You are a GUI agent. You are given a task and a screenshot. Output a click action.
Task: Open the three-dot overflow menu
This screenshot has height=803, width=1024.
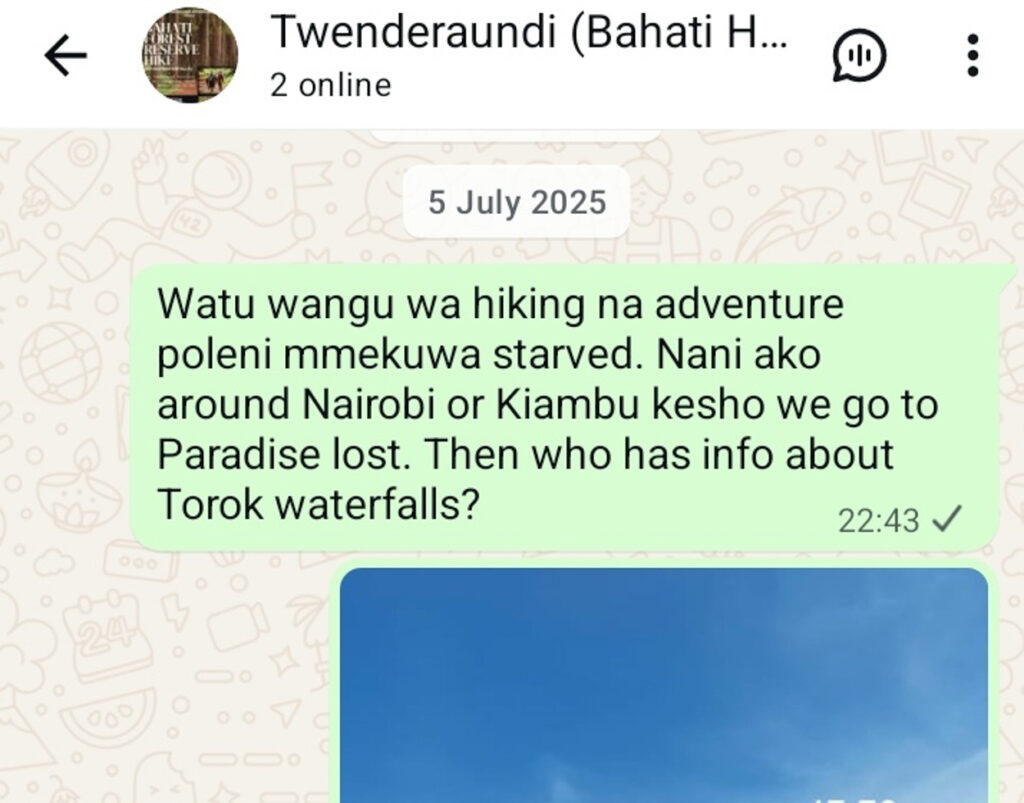click(x=972, y=56)
